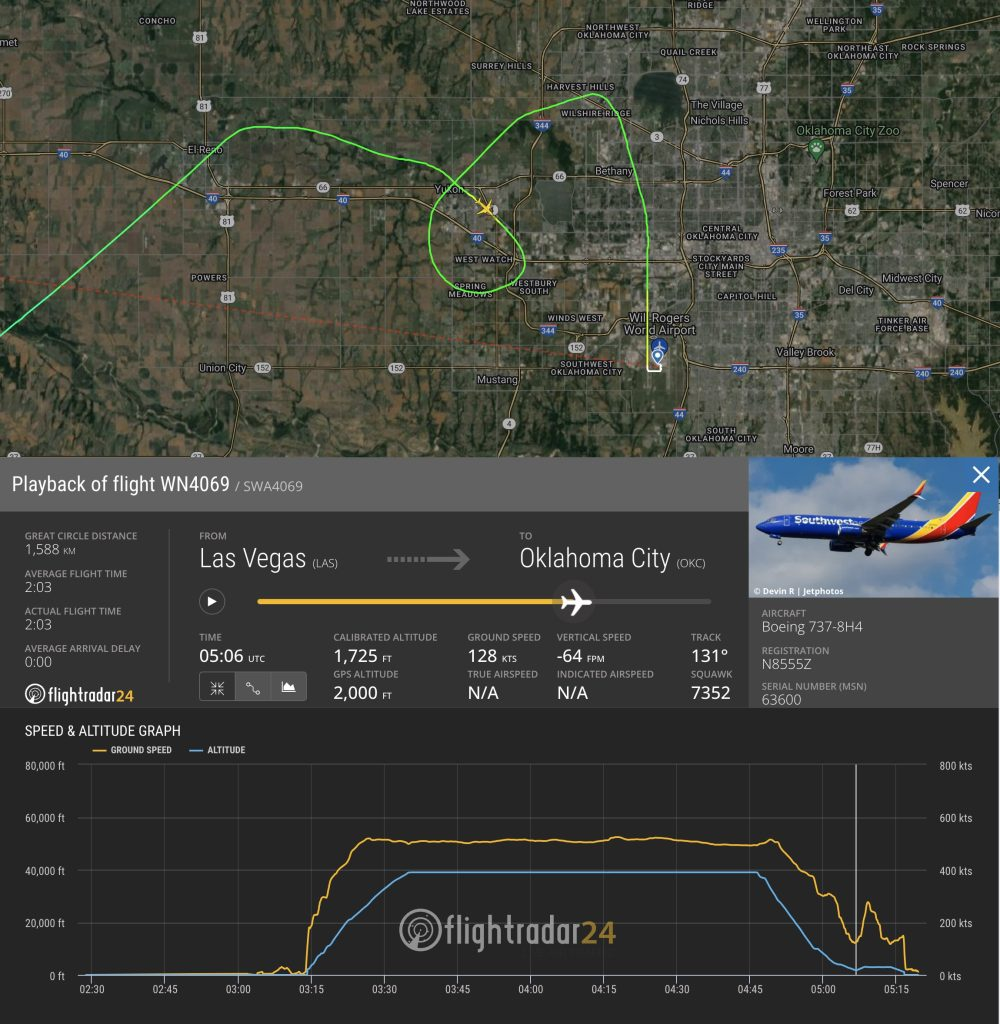
Task: Toggle center map on aircraft
Action: [217, 687]
